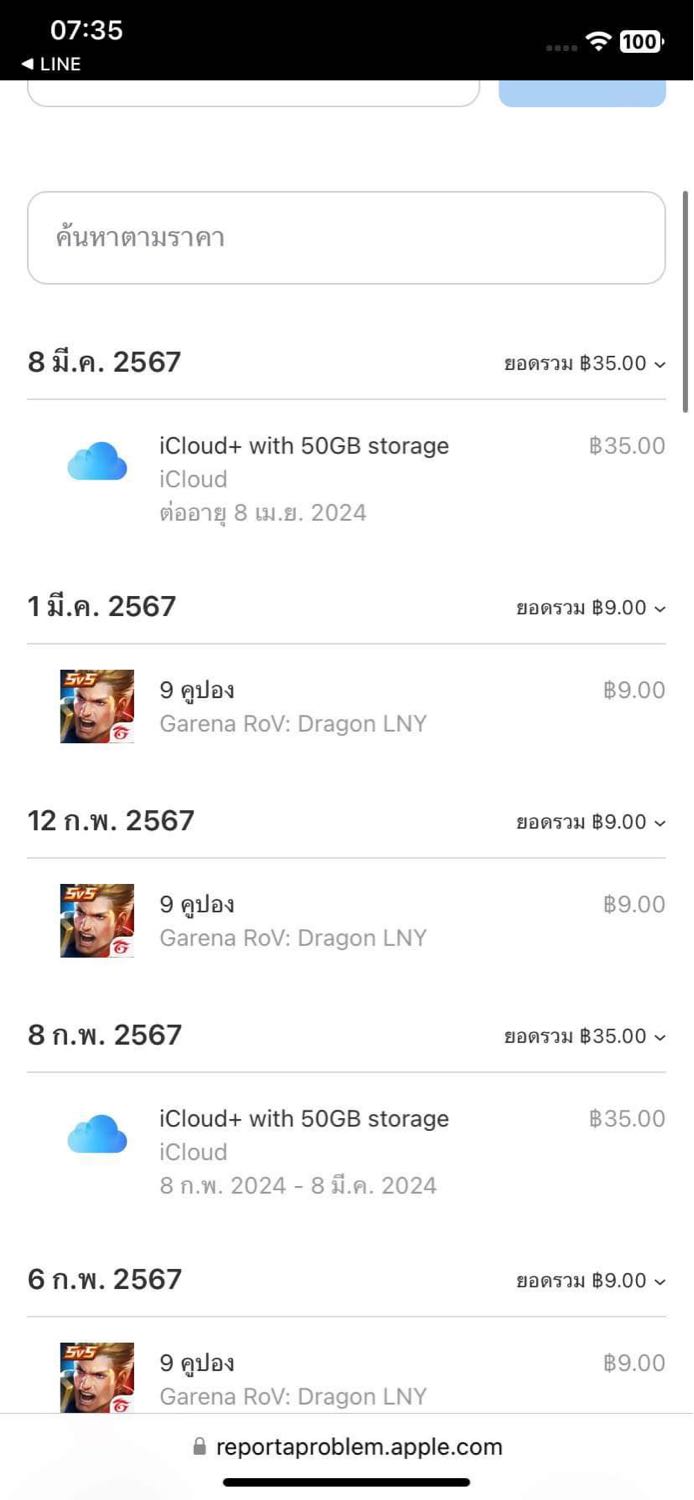Image resolution: width=694 pixels, height=1500 pixels.
Task: Expand the total for 1 มี.ค. 2567
Action: click(x=591, y=608)
